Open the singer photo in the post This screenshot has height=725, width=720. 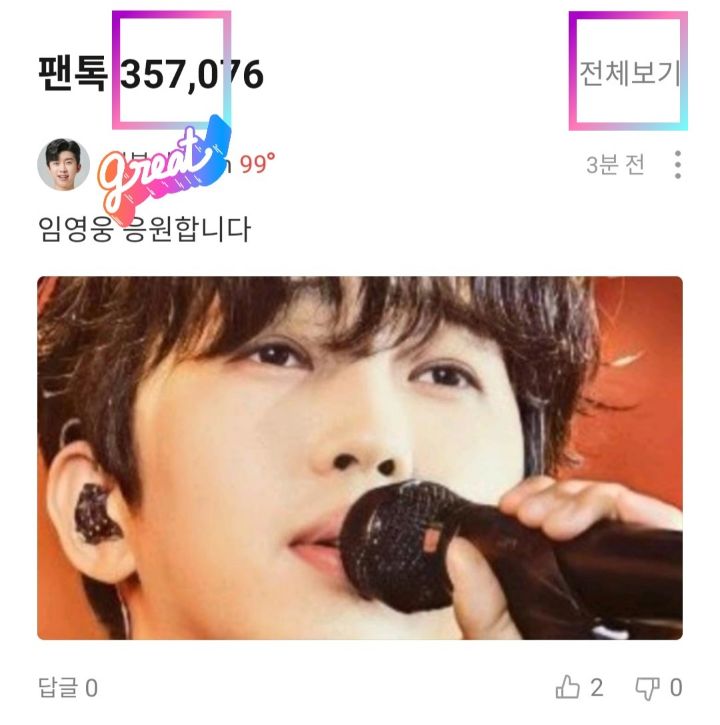pos(360,457)
